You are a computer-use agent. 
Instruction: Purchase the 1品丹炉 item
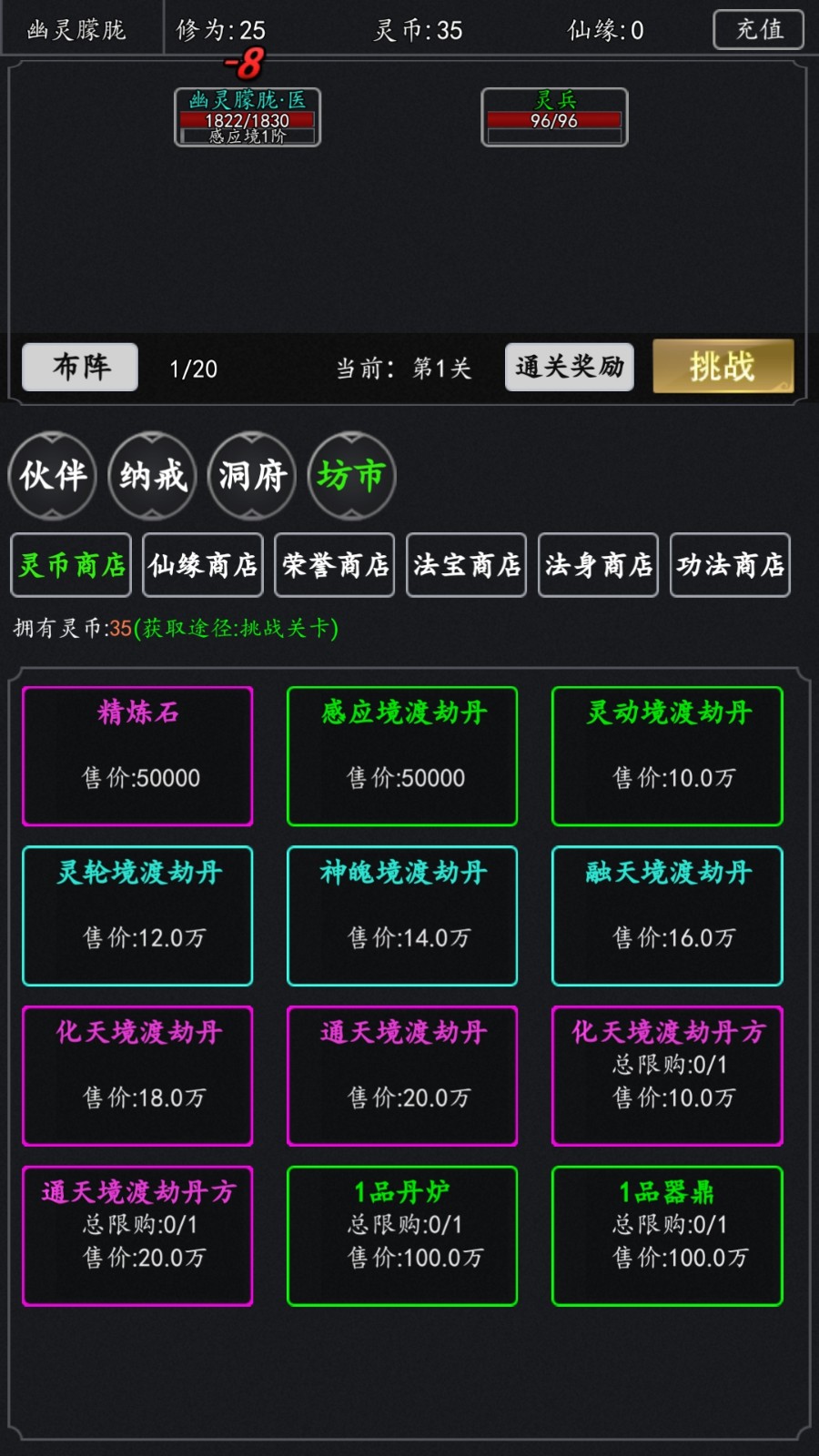[402, 1236]
